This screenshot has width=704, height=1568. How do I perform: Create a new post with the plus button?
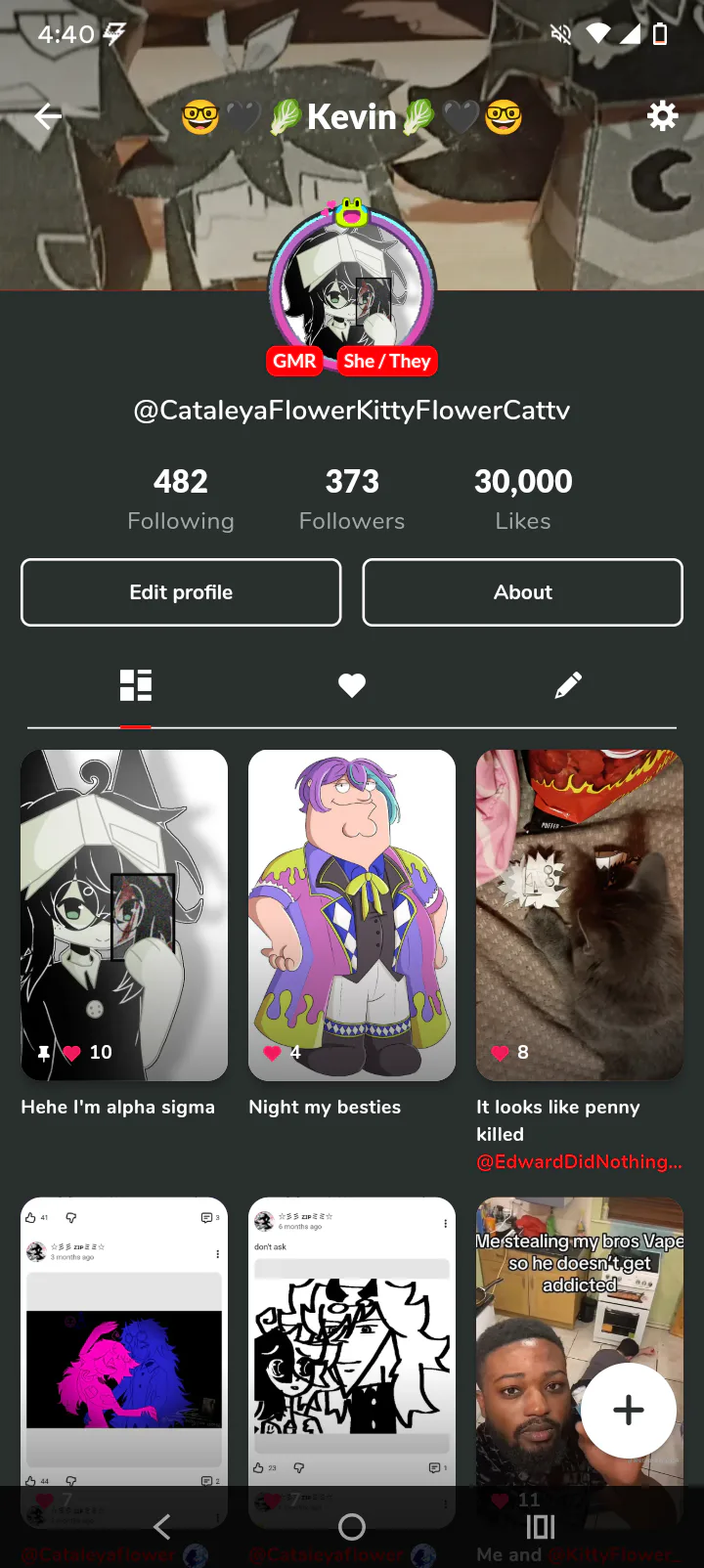[628, 1410]
